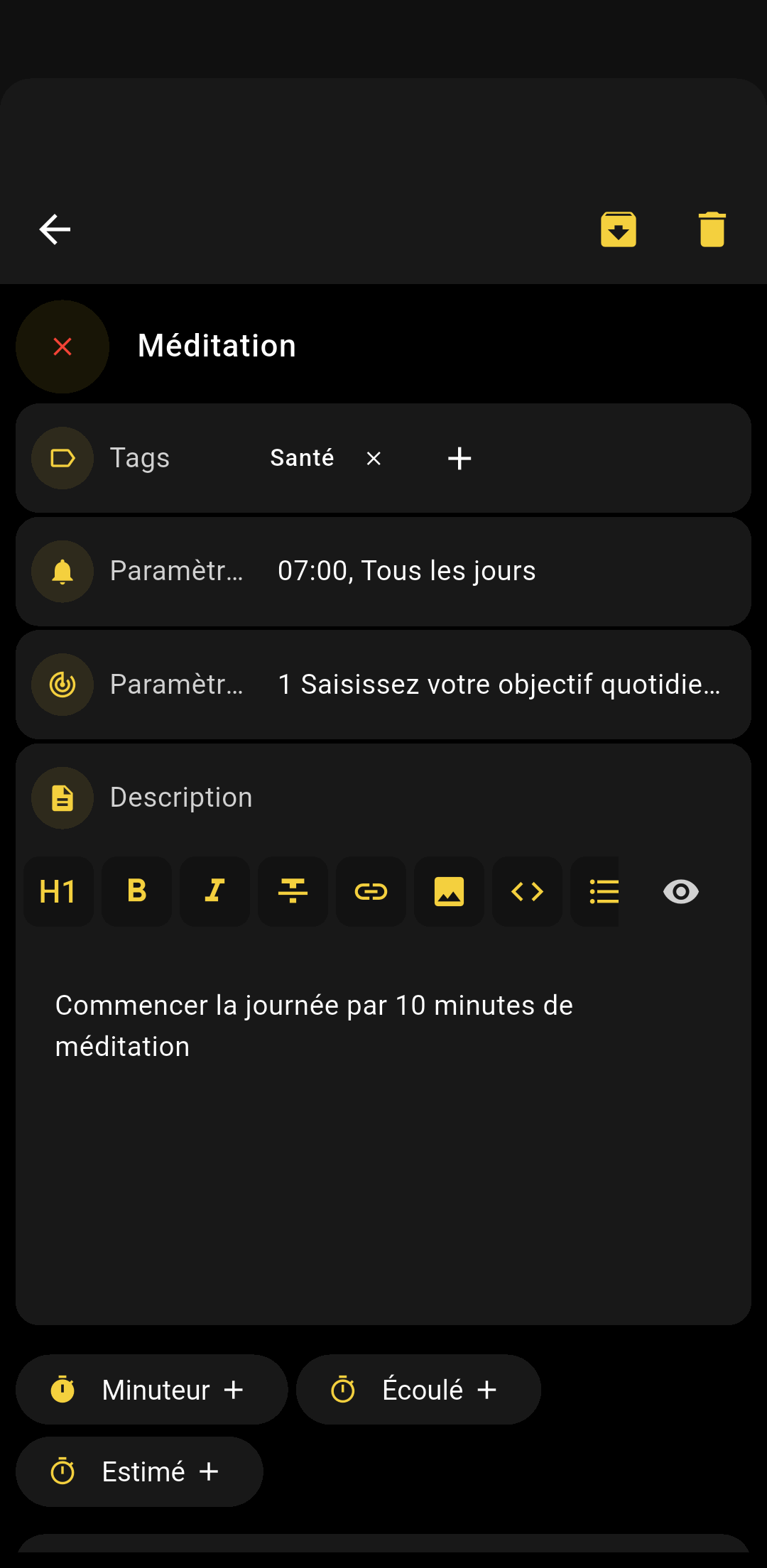Toggle description preview with the eye icon
The image size is (767, 1568).
click(x=680, y=891)
